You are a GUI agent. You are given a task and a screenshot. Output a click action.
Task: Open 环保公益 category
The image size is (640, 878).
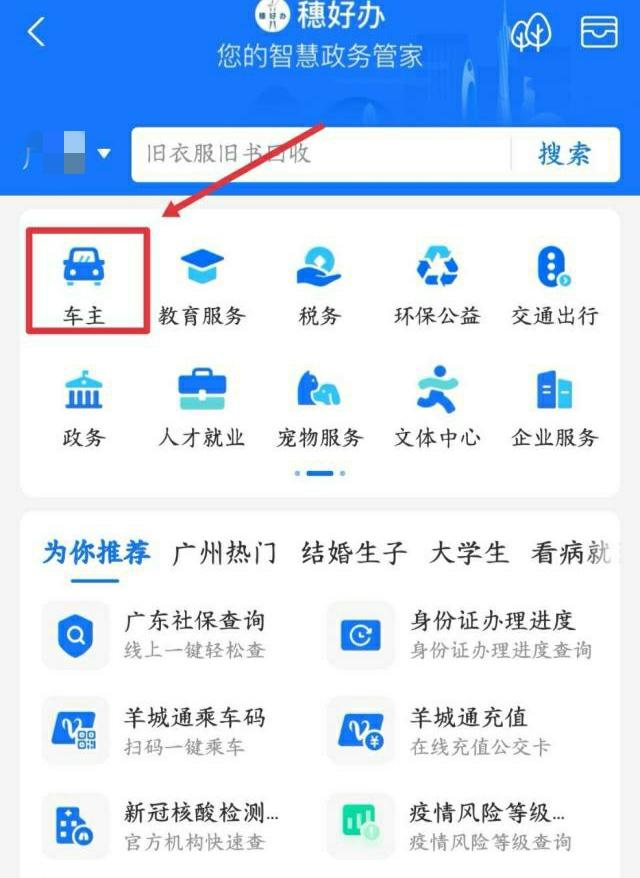click(437, 284)
